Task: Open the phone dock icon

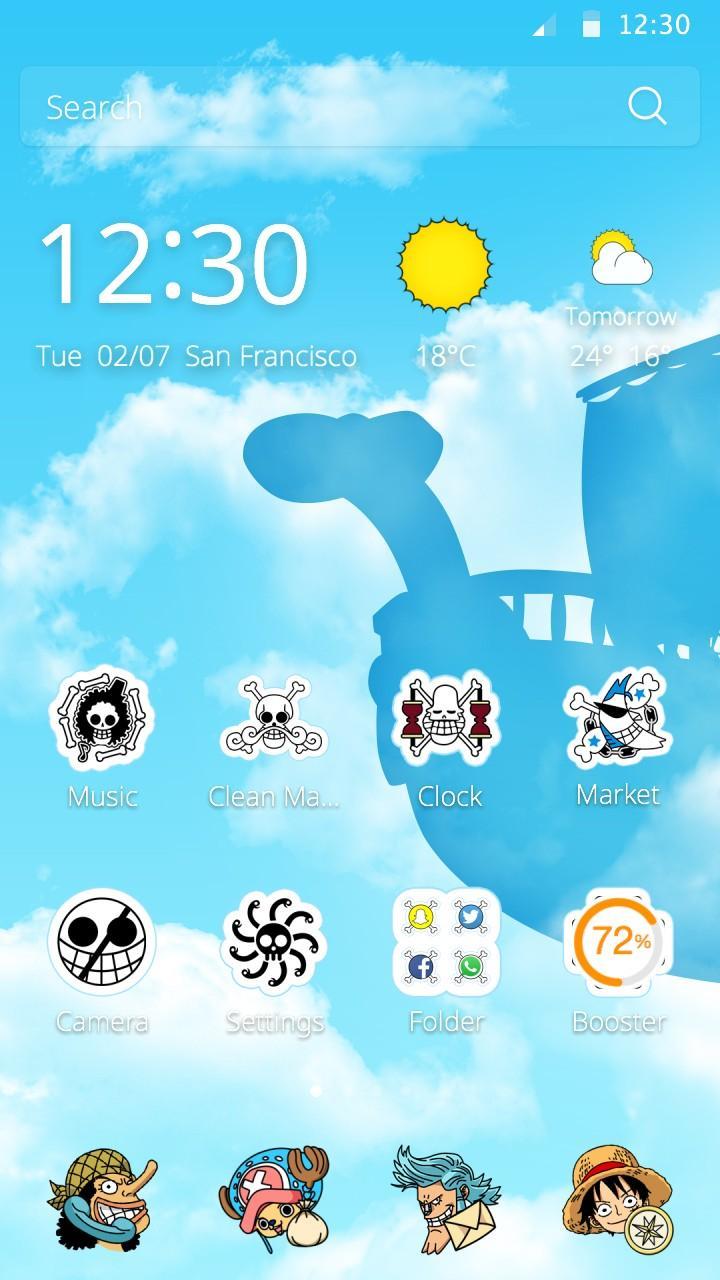Action: tap(102, 1198)
